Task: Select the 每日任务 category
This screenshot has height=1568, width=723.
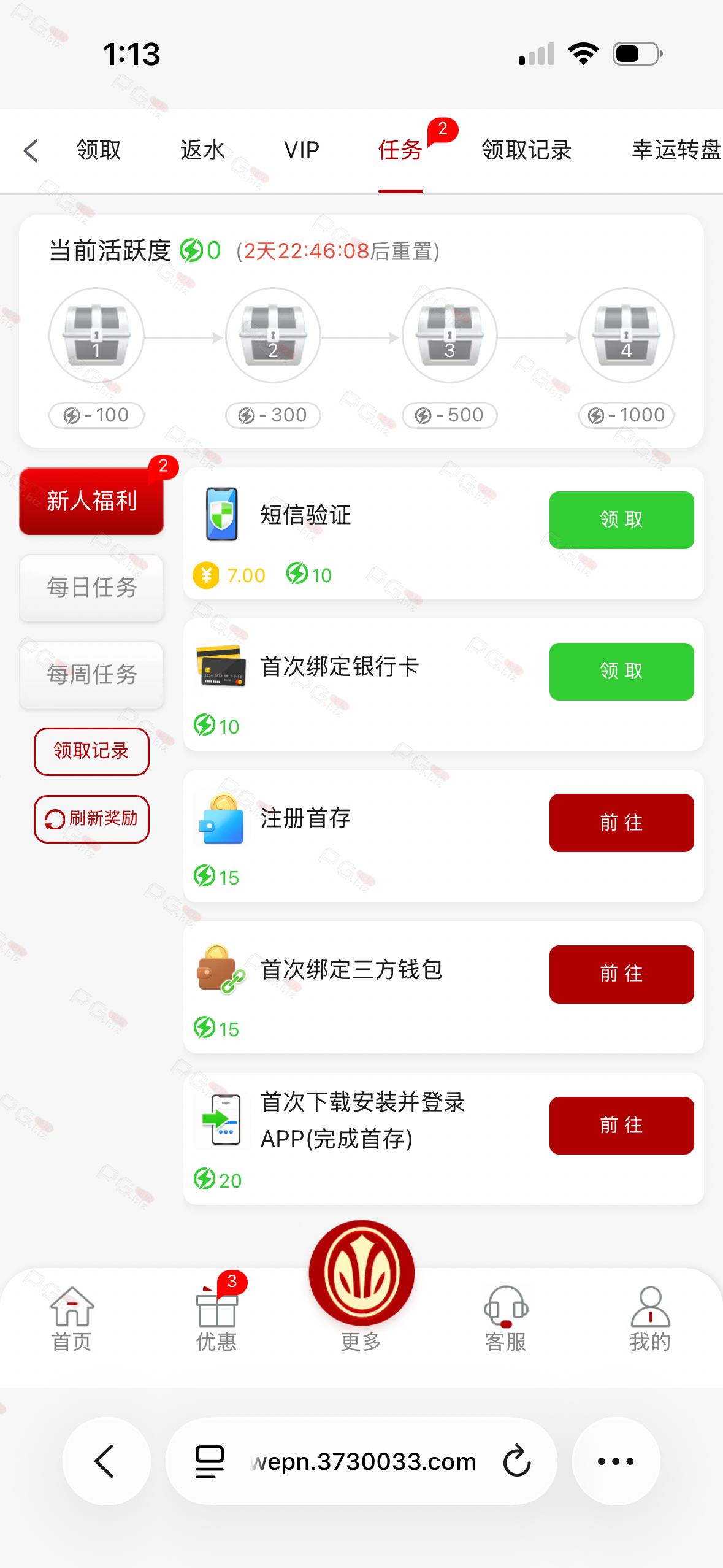Action: [x=92, y=588]
